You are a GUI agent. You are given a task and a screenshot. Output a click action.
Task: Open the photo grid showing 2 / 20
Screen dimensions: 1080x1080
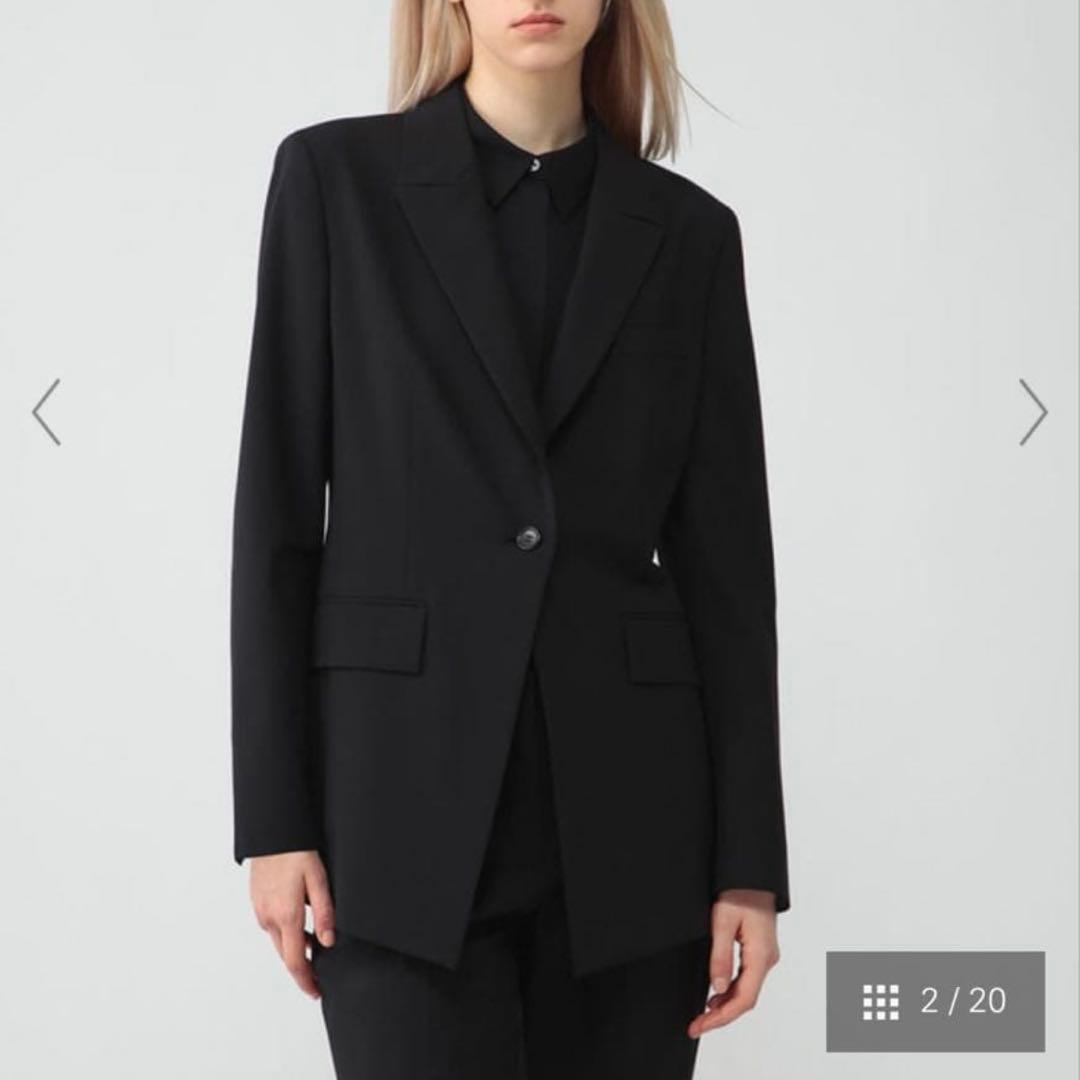pos(934,1001)
